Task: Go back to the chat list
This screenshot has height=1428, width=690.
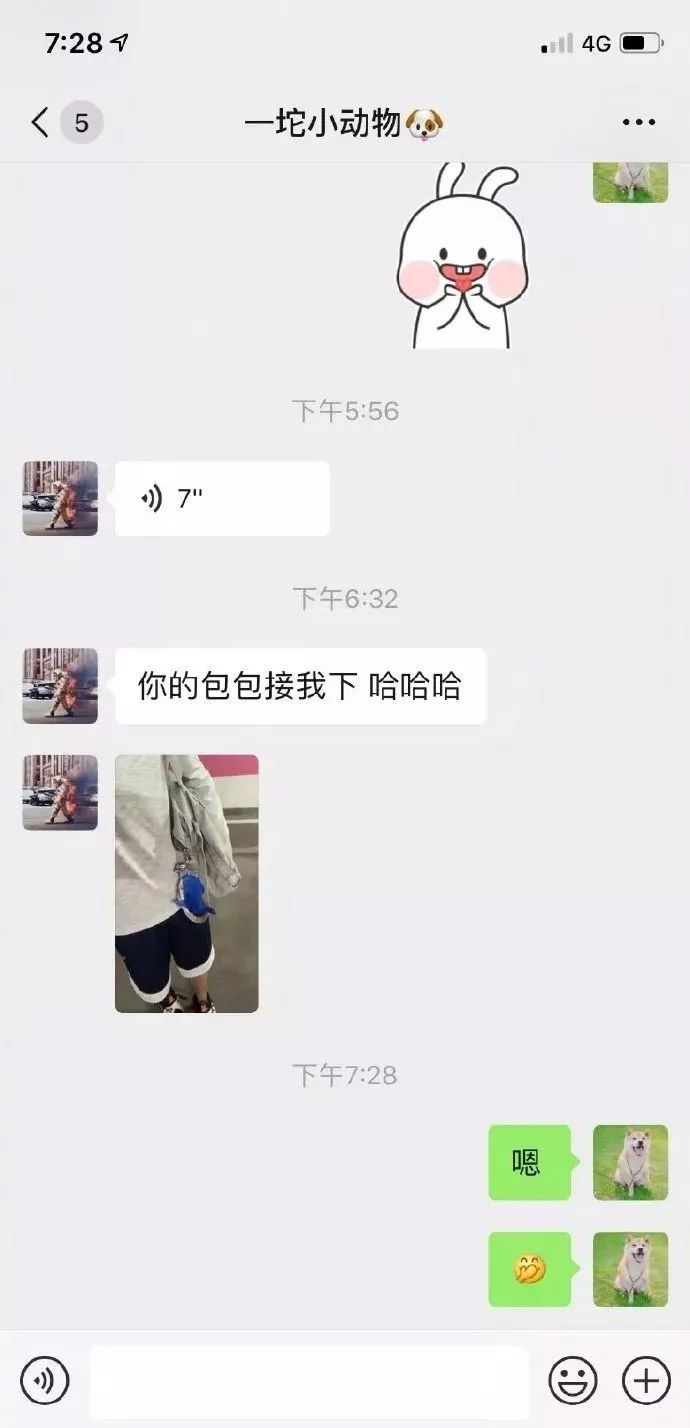Action: tap(42, 123)
